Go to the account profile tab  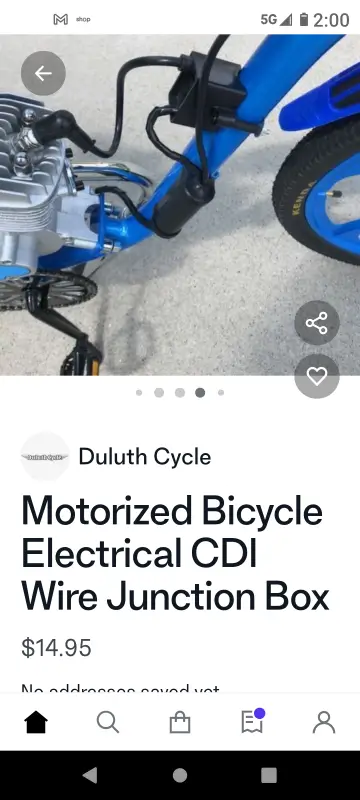click(324, 722)
